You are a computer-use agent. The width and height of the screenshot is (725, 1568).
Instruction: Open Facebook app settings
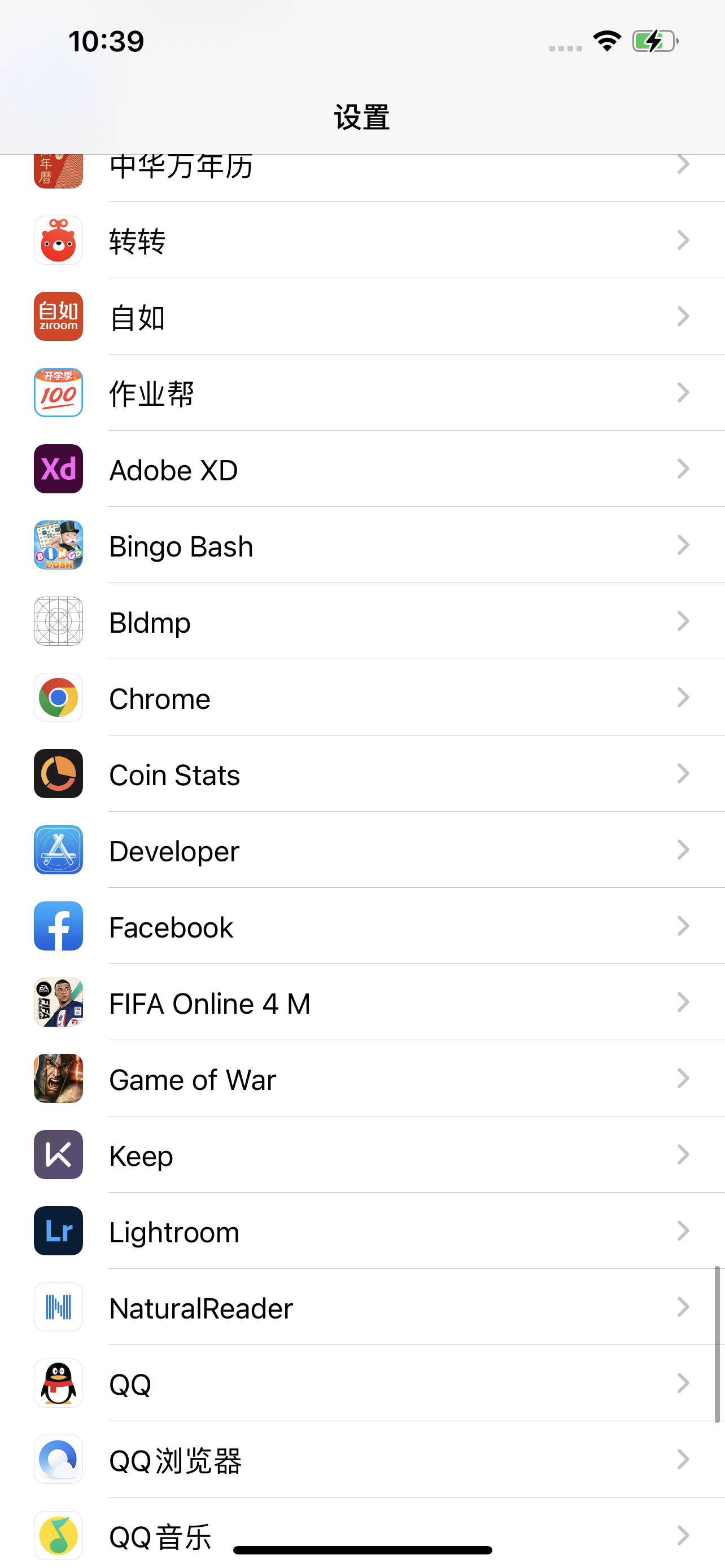(x=362, y=926)
